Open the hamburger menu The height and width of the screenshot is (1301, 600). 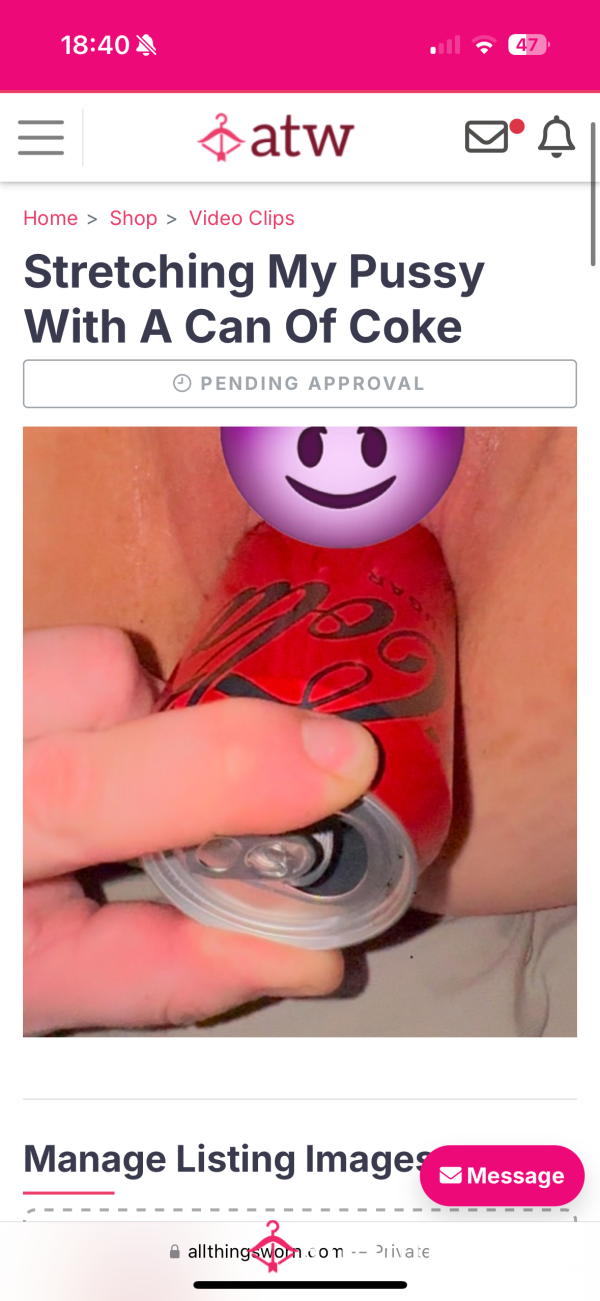41,137
